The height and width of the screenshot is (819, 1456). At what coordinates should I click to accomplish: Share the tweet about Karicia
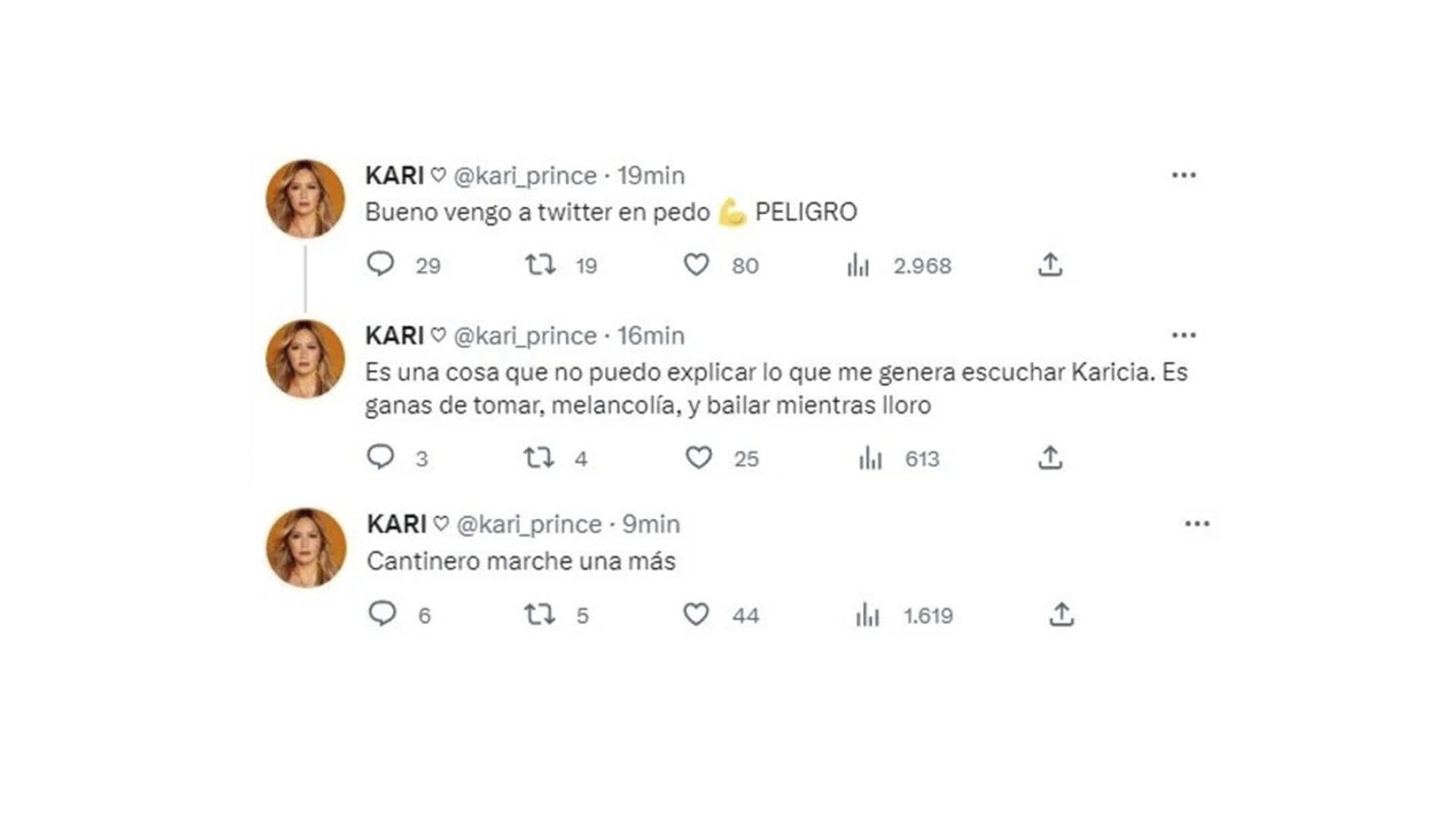pos(1050,457)
